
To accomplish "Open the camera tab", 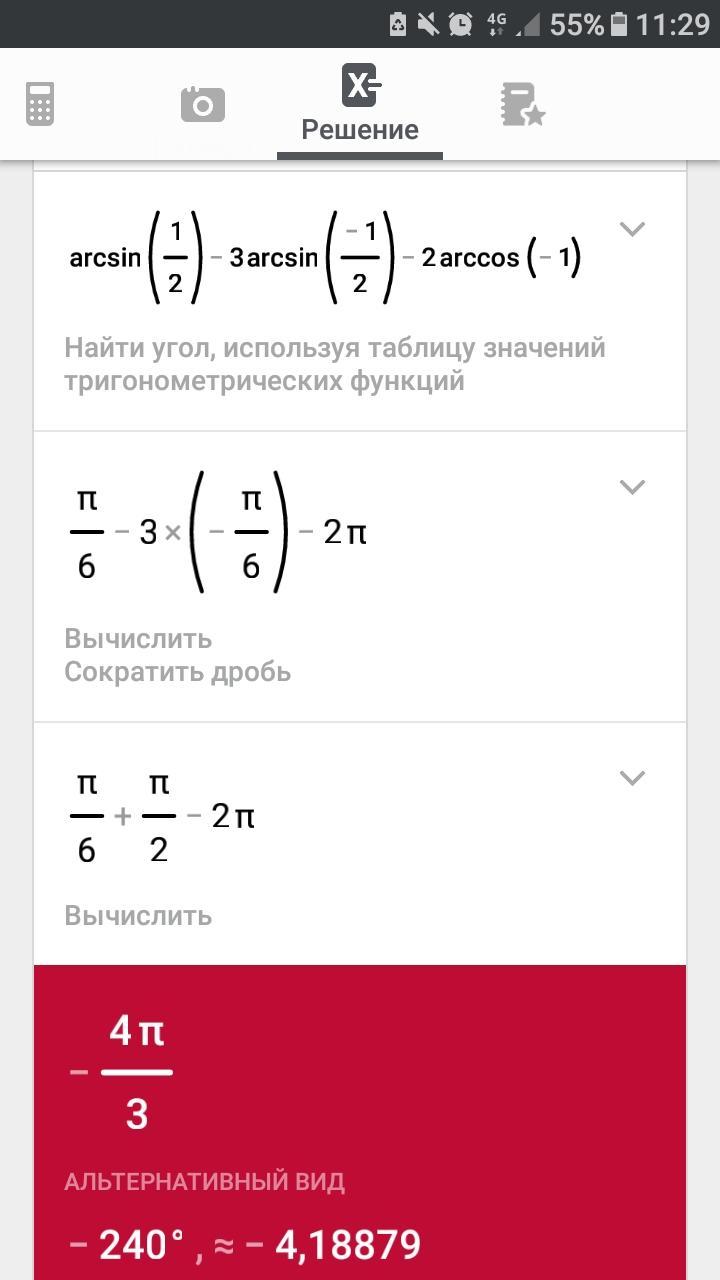I will [x=202, y=104].
